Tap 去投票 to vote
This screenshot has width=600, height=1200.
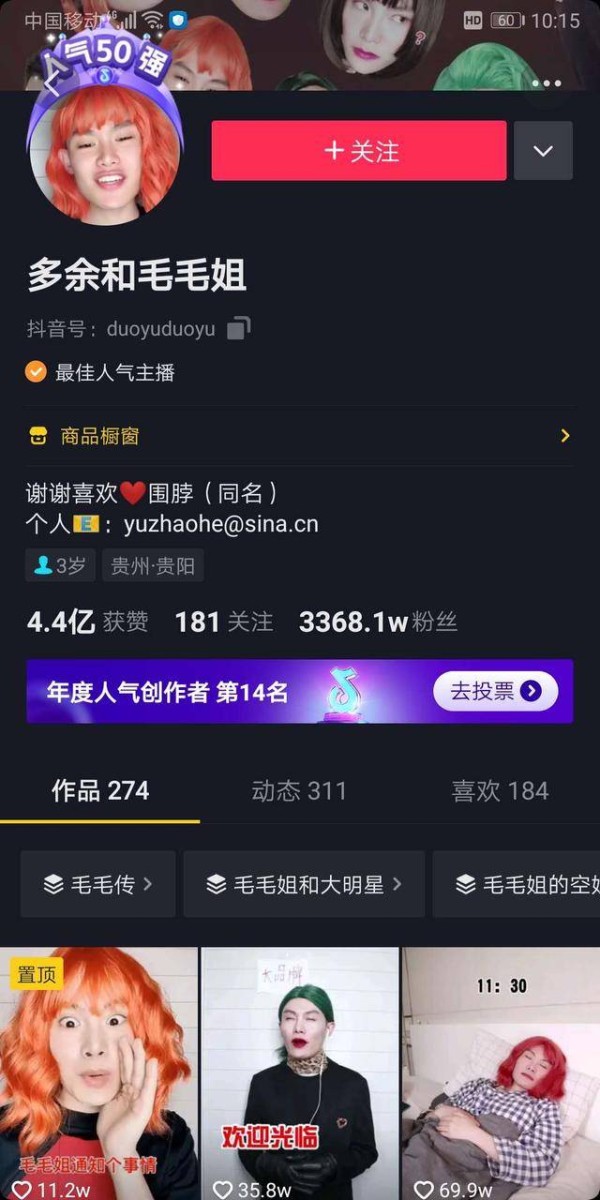click(495, 691)
